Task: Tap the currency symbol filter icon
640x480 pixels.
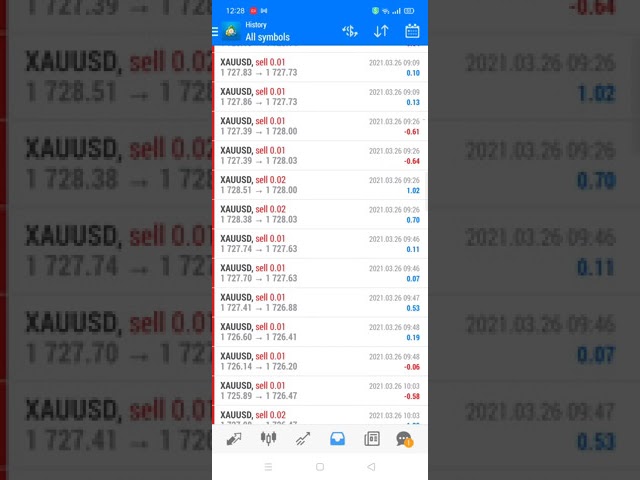Action: coord(350,31)
